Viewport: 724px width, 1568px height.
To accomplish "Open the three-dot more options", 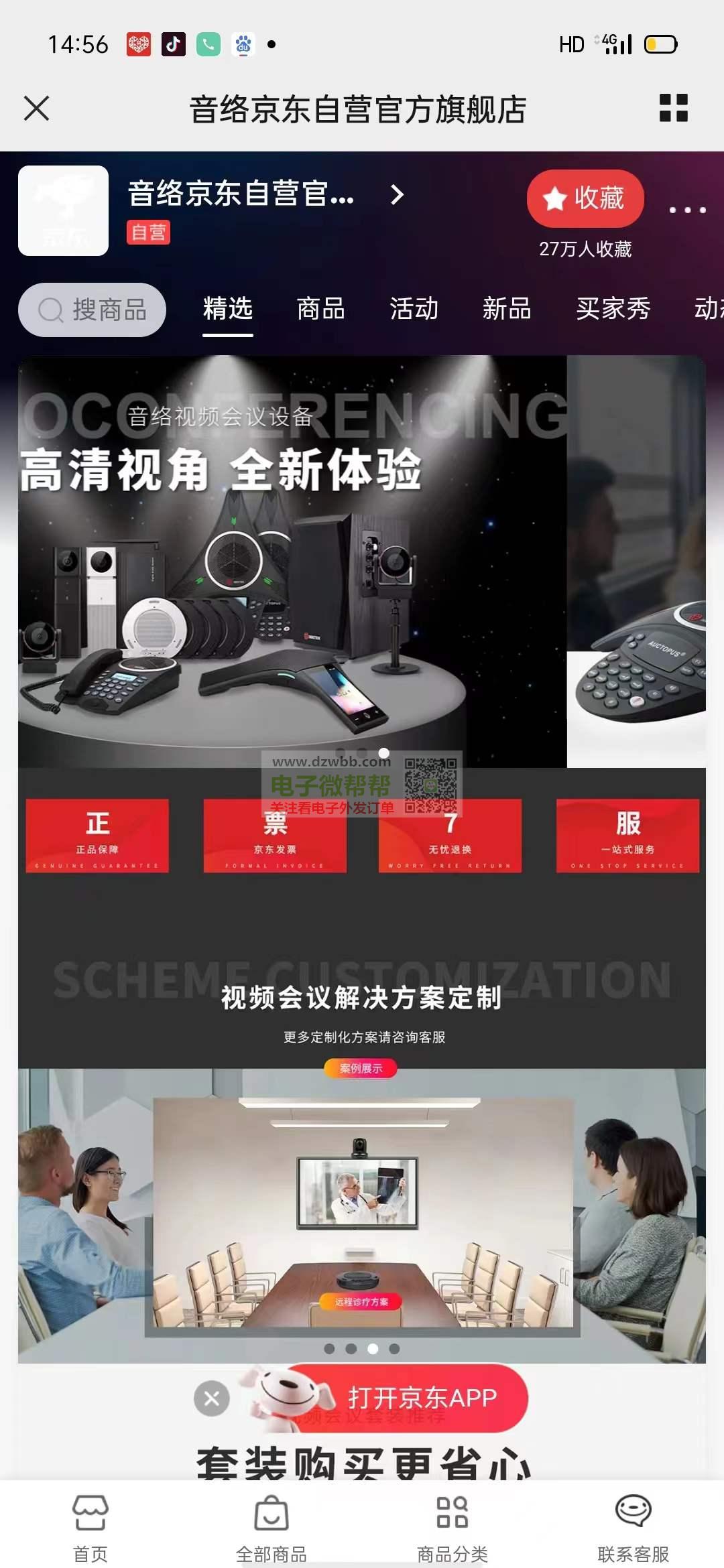I will tap(687, 210).
